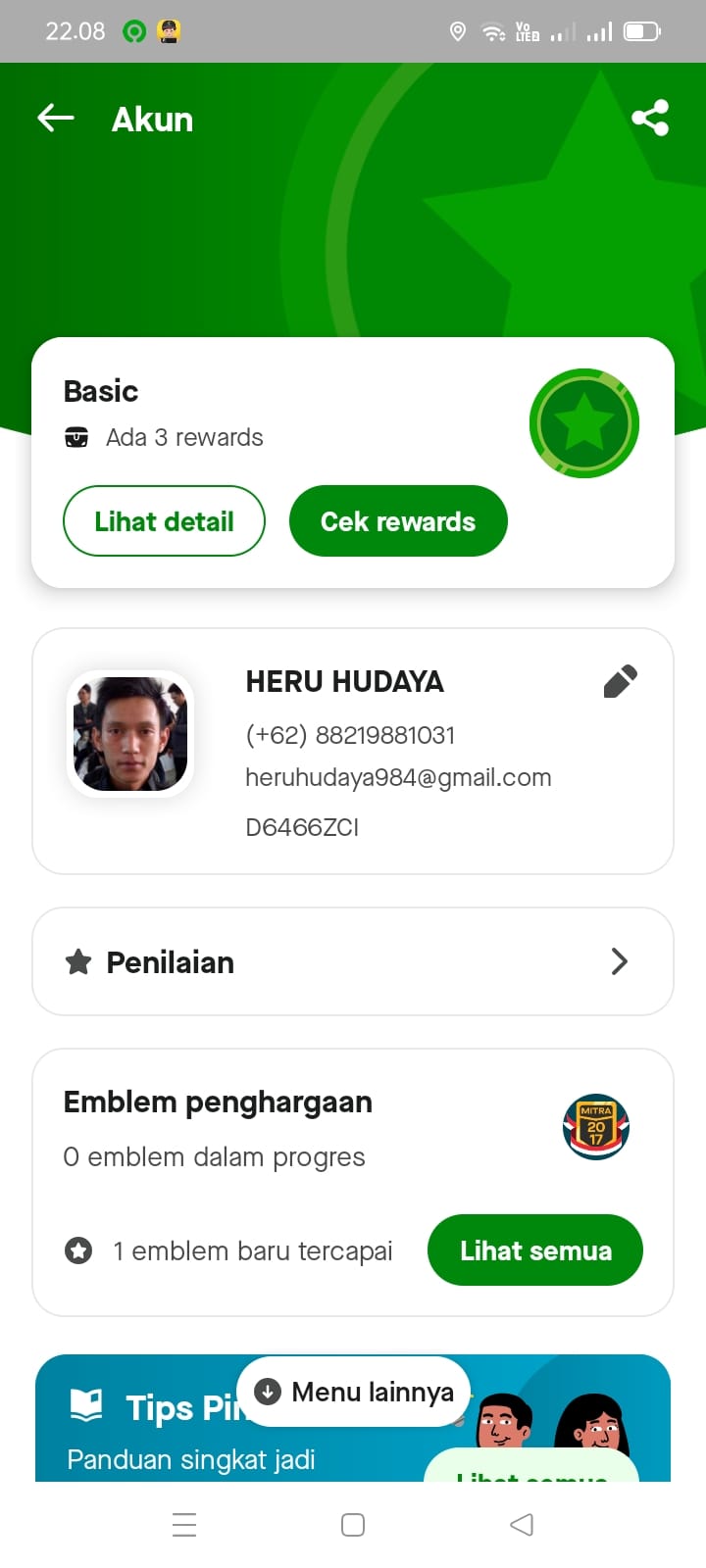This screenshot has height=1568, width=706.
Task: Check rewards with Cek rewards
Action: pyautogui.click(x=398, y=521)
